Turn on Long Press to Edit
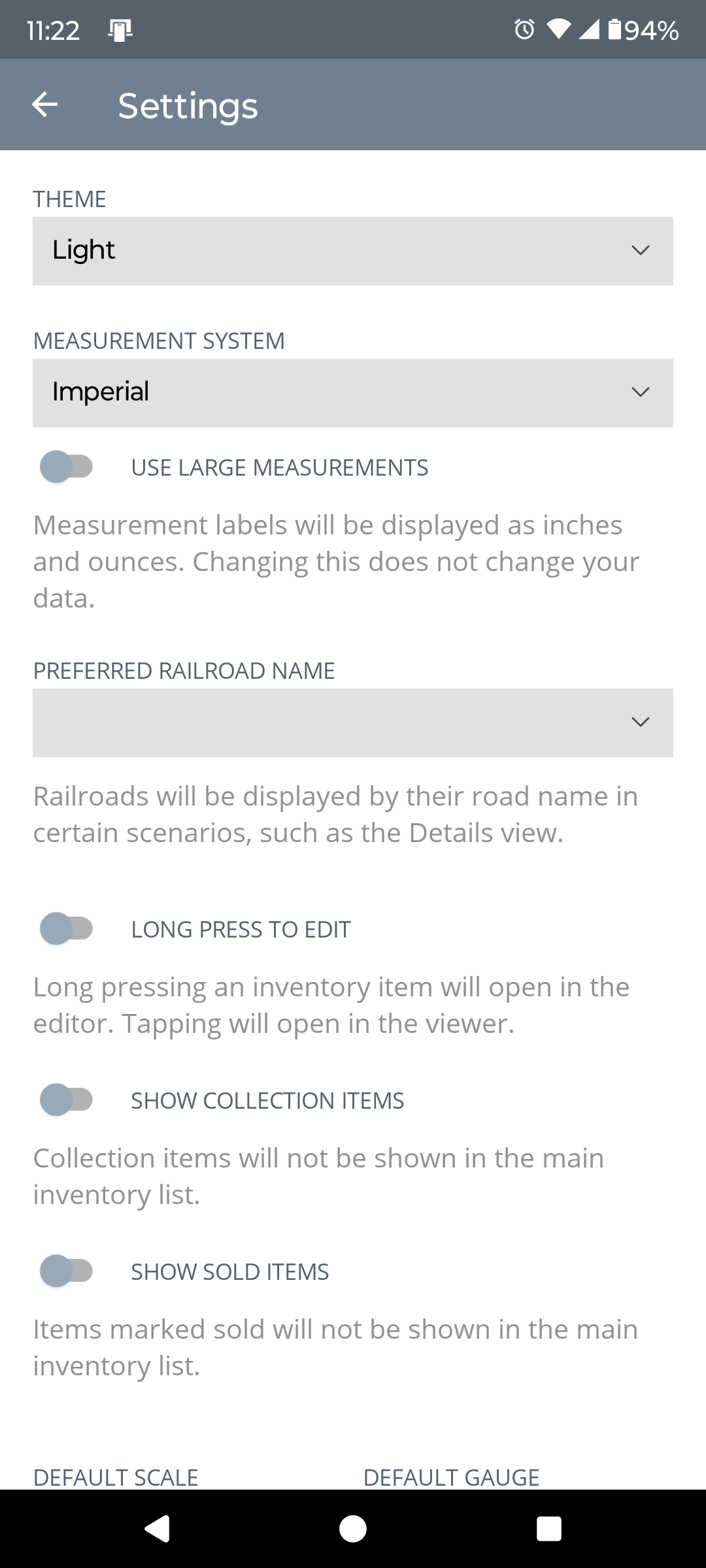706x1568 pixels. 66,929
